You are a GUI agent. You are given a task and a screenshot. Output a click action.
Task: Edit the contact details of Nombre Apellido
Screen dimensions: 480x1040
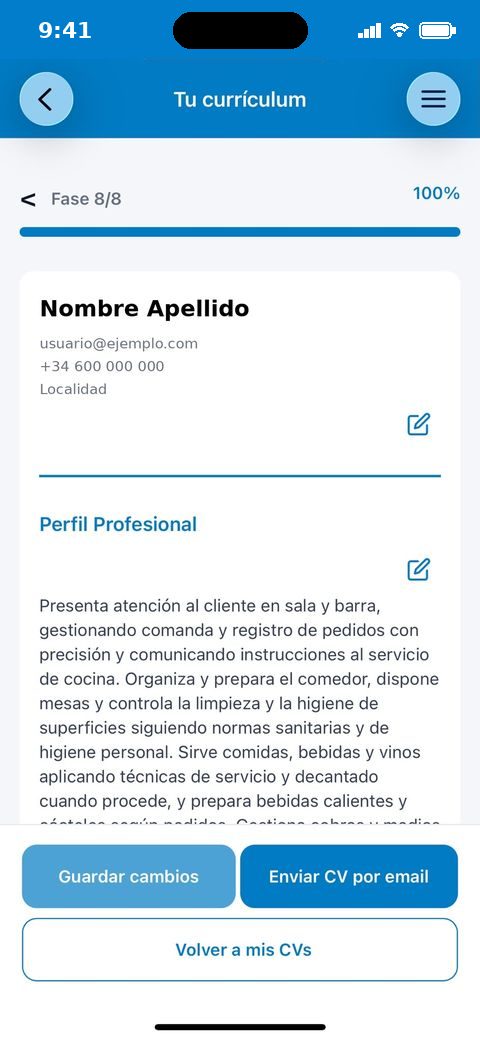418,424
